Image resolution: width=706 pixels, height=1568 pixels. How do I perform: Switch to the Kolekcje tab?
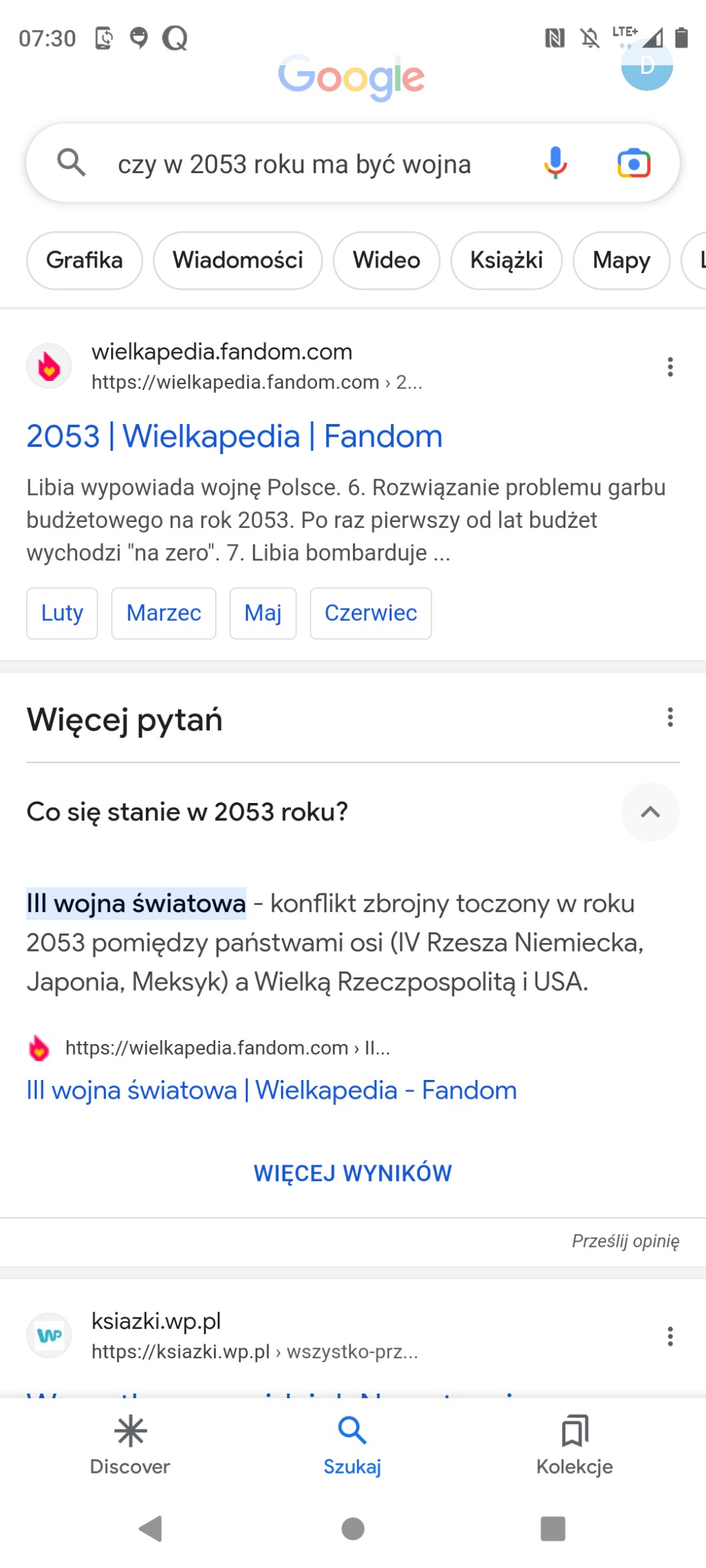click(x=575, y=1445)
